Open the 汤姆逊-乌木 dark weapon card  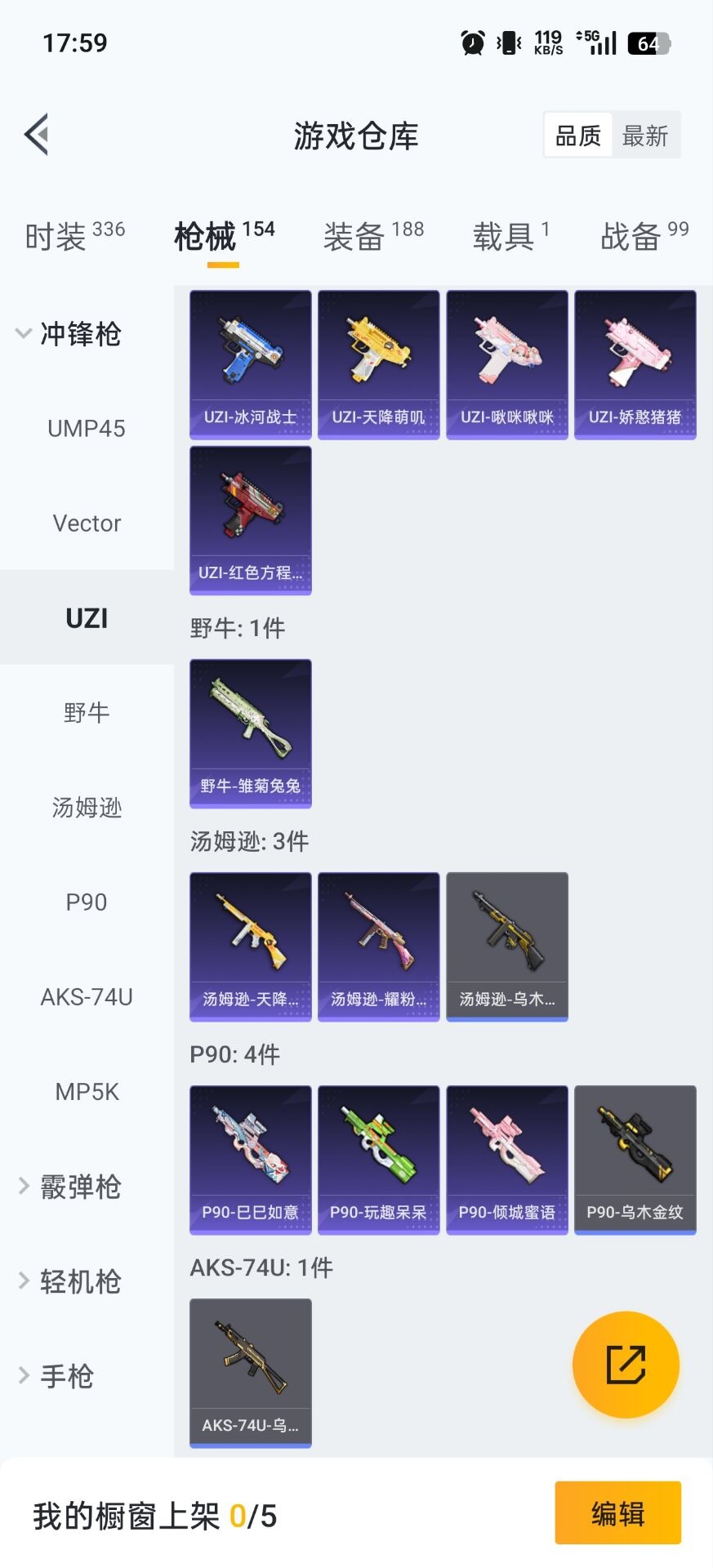pyautogui.click(x=506, y=946)
